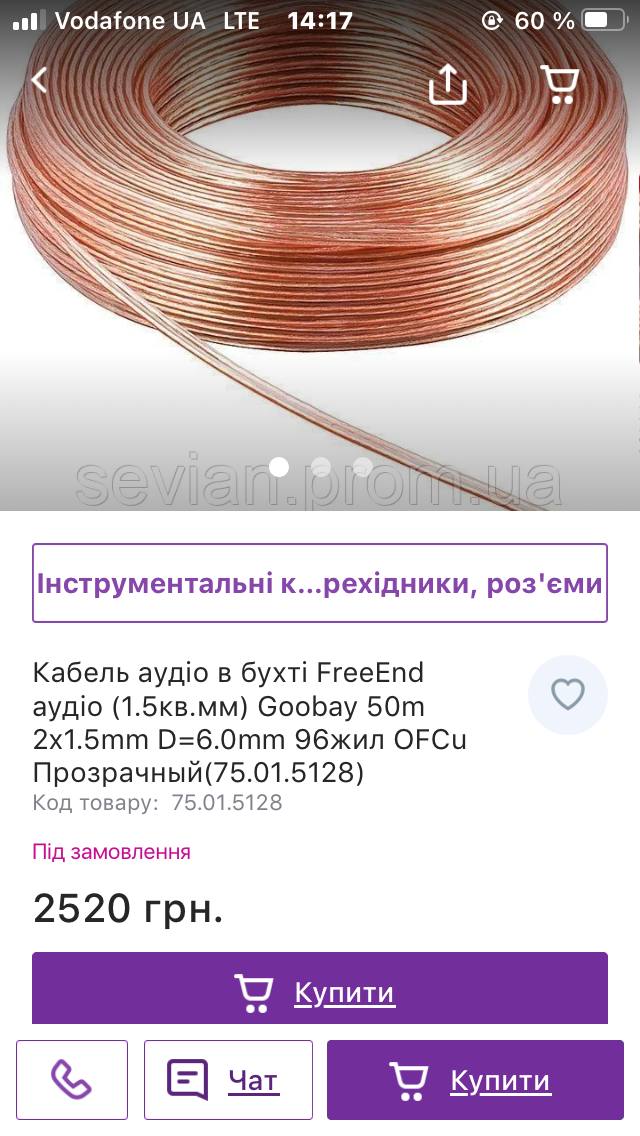Call the seller via phone button

pos(72,1079)
